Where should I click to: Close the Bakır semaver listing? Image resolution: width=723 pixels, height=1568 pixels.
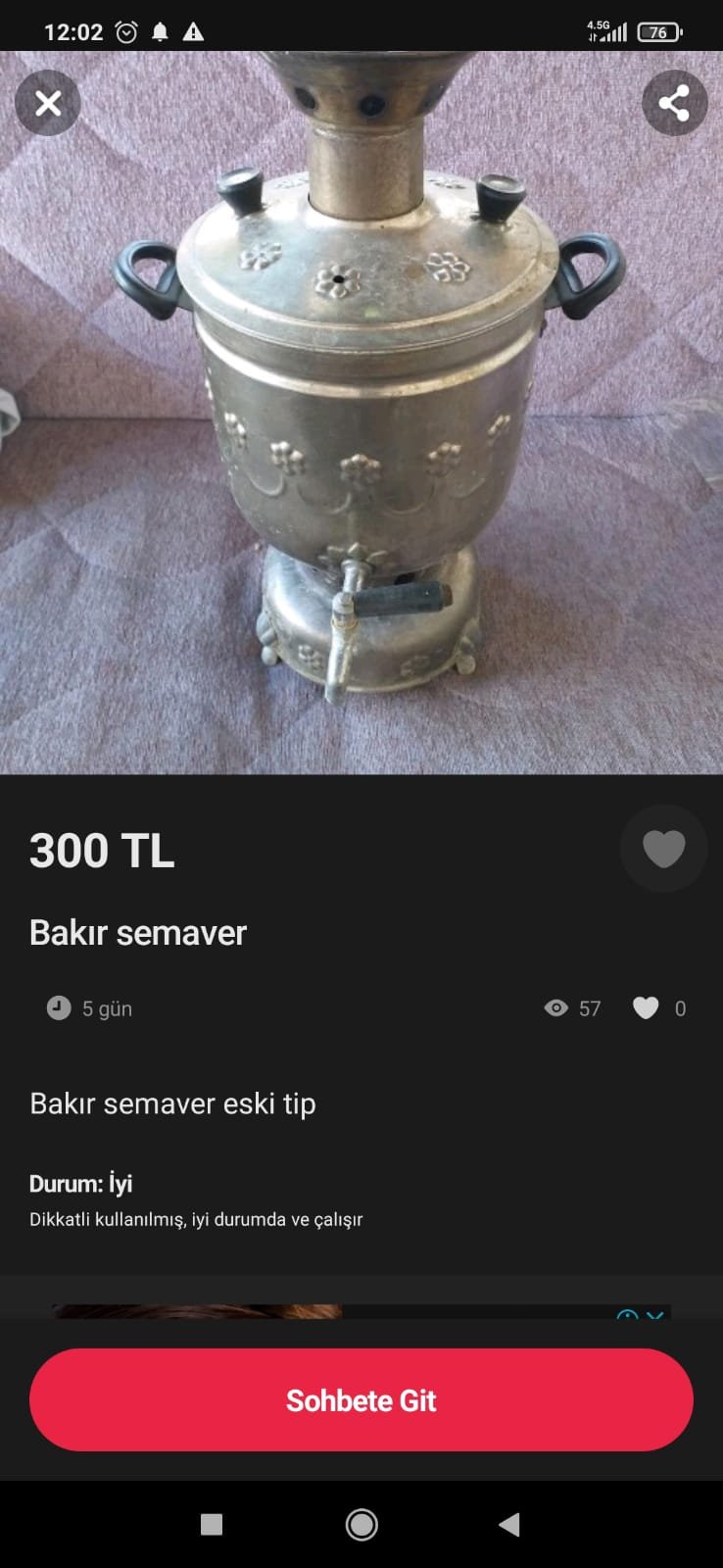[x=48, y=103]
